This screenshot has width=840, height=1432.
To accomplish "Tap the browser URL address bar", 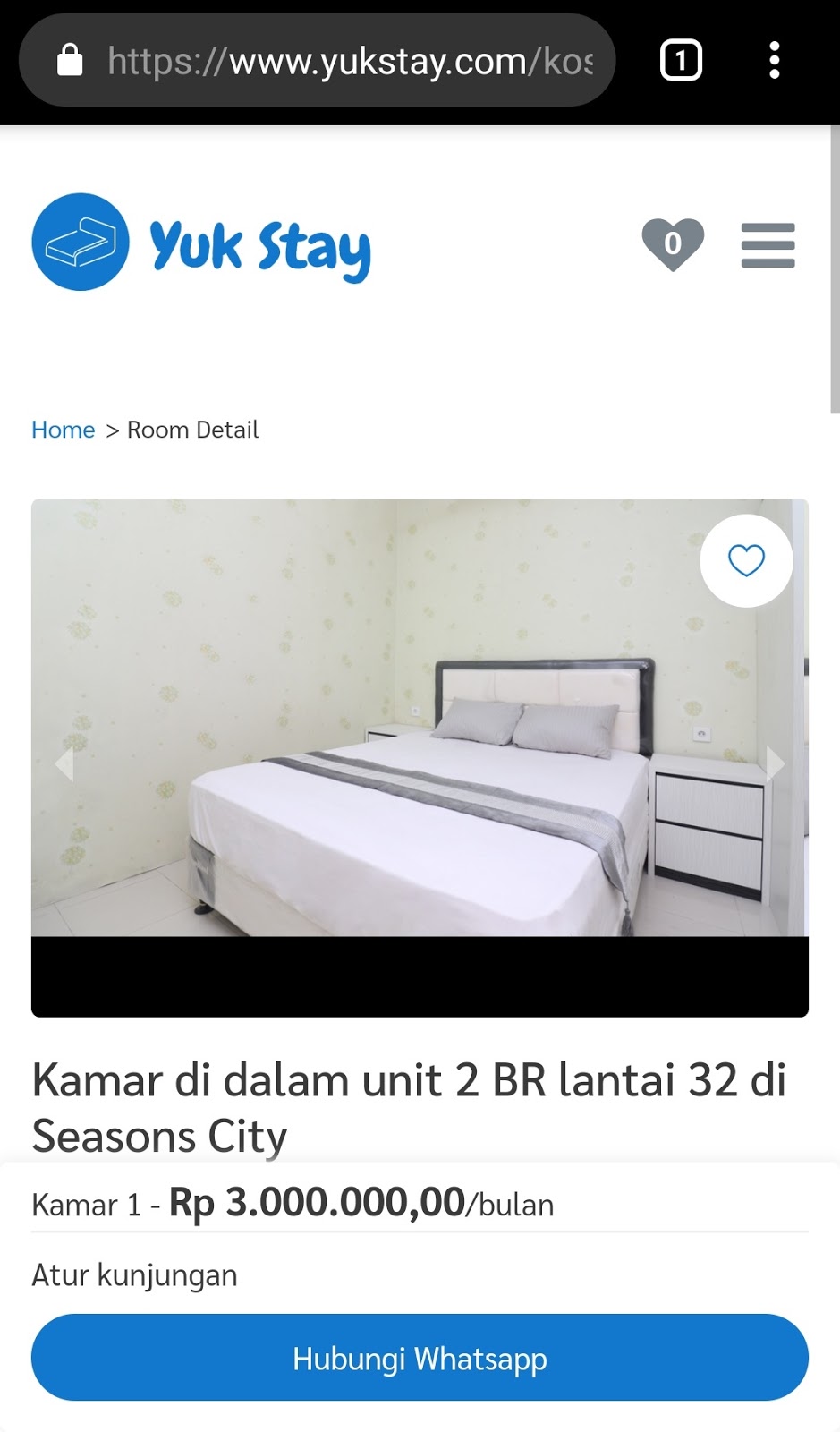I will tap(349, 61).
